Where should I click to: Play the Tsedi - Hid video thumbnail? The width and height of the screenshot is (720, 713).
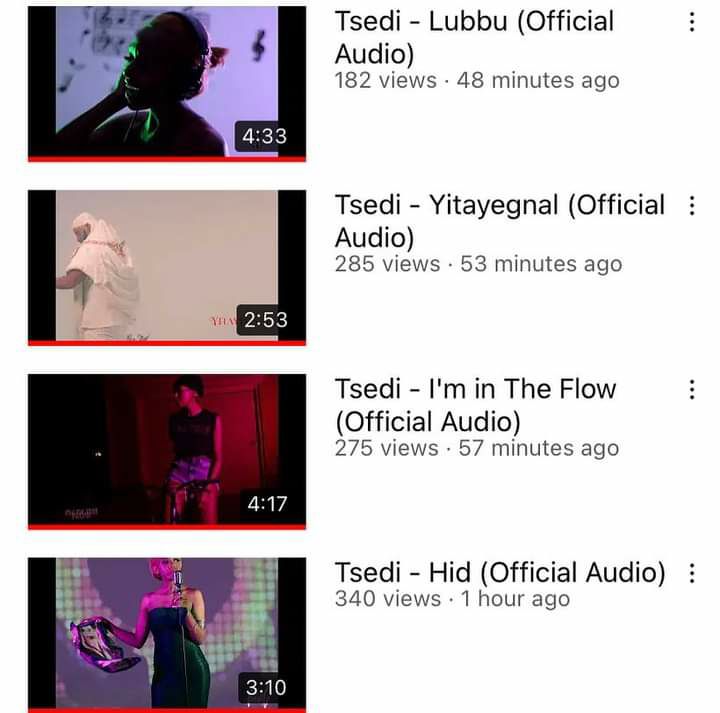coord(166,632)
